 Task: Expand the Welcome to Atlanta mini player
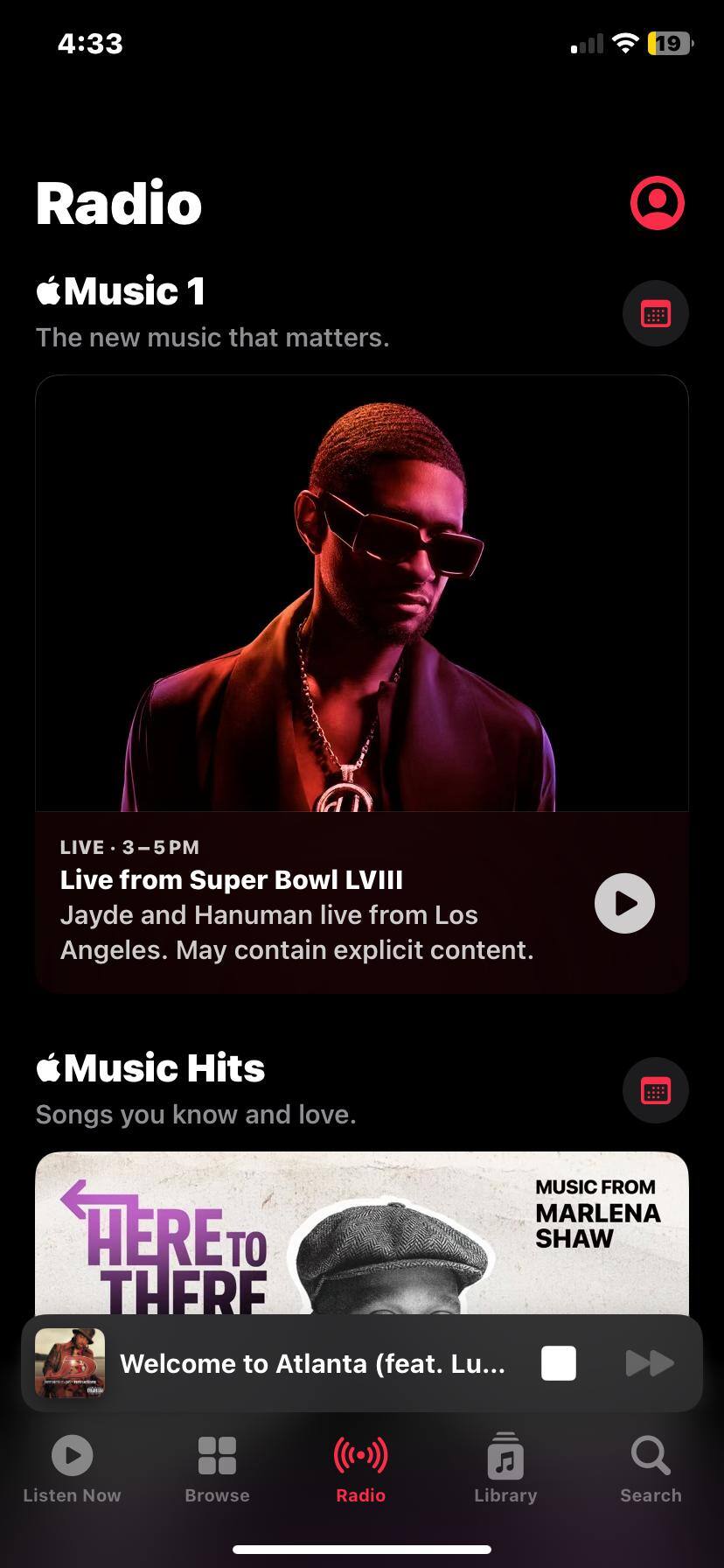click(x=312, y=1363)
